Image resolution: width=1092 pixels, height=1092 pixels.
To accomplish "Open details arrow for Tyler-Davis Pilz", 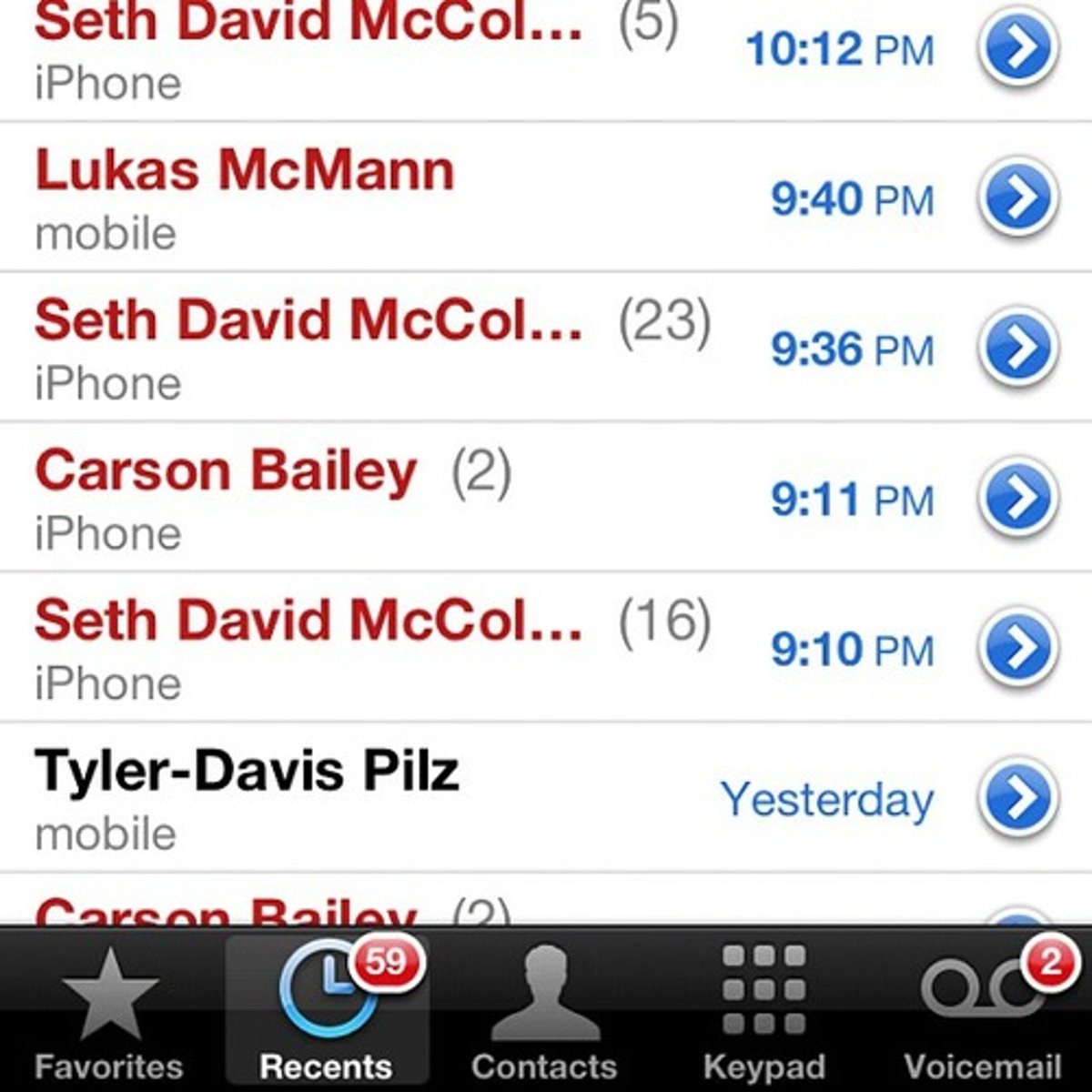I will pos(1018,797).
